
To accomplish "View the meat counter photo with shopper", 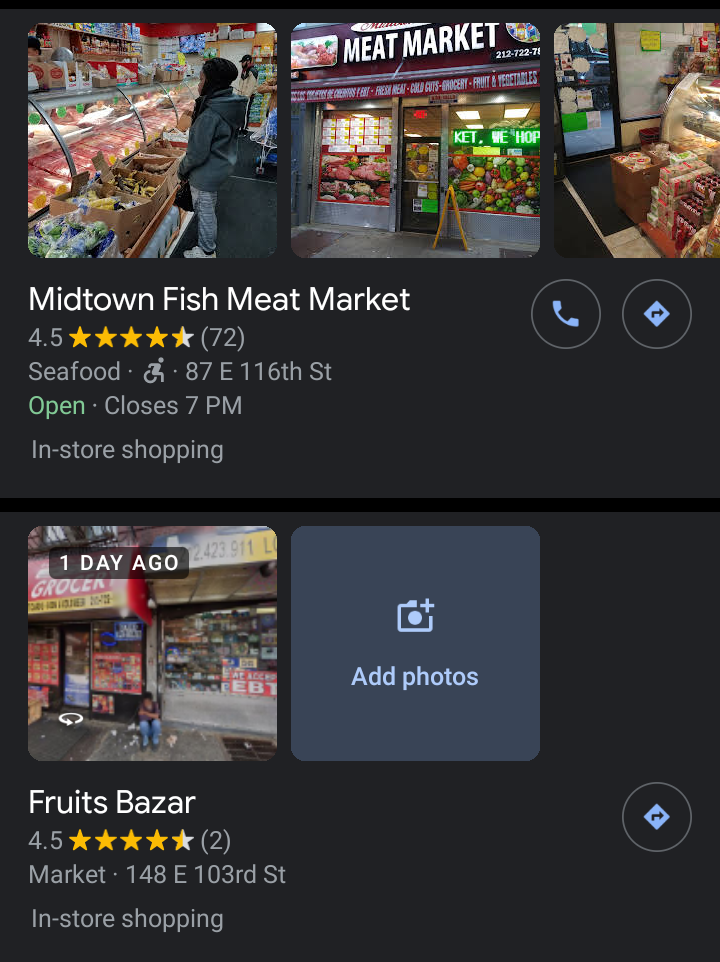I will [152, 140].
